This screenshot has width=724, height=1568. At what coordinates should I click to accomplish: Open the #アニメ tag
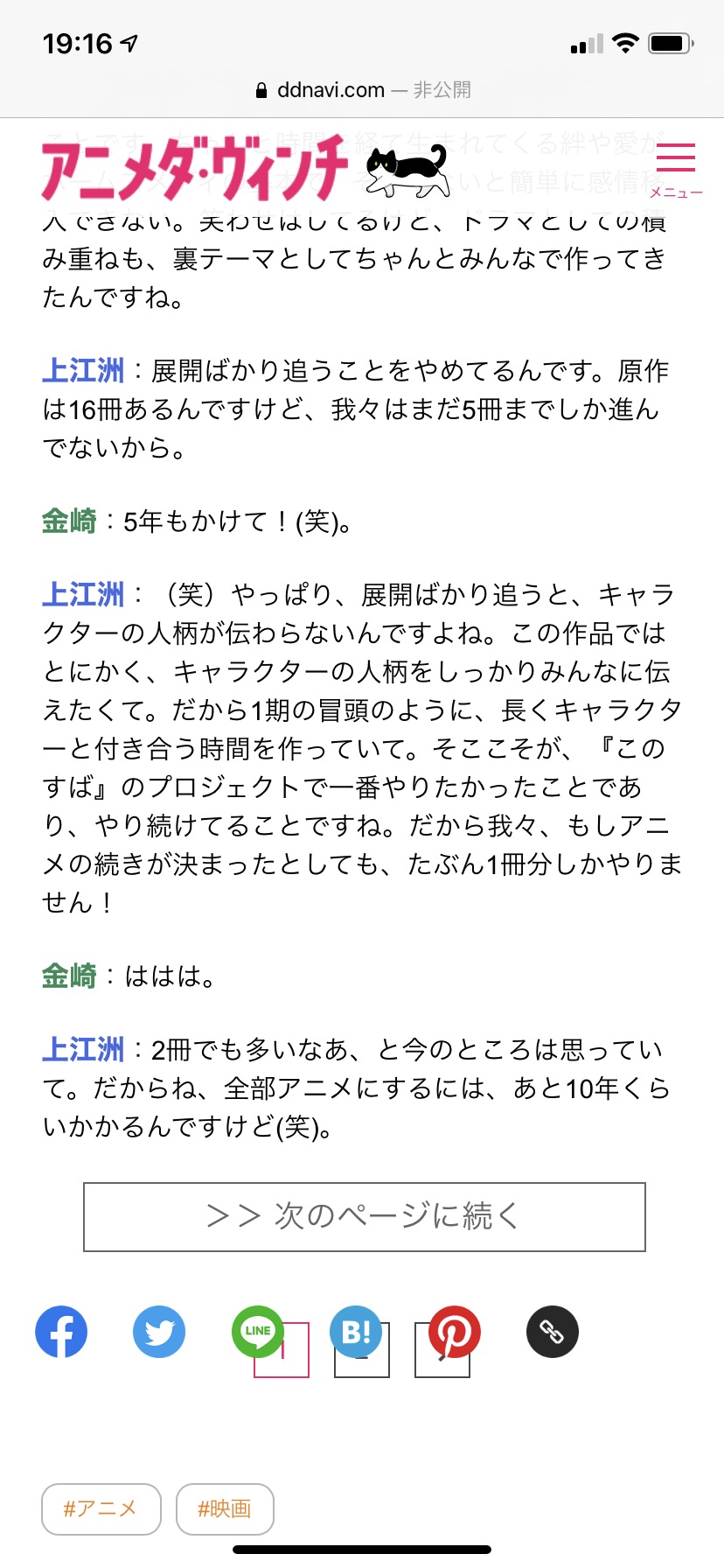tap(101, 1508)
